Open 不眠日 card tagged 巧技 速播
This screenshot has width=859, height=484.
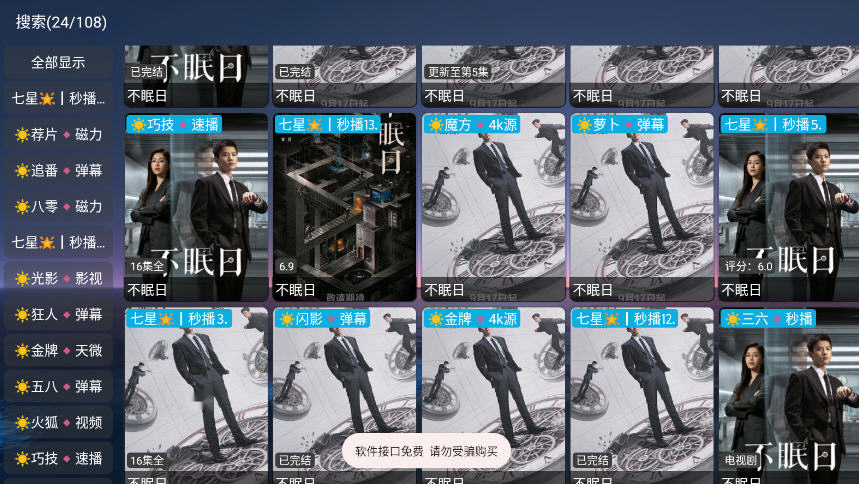click(x=196, y=207)
